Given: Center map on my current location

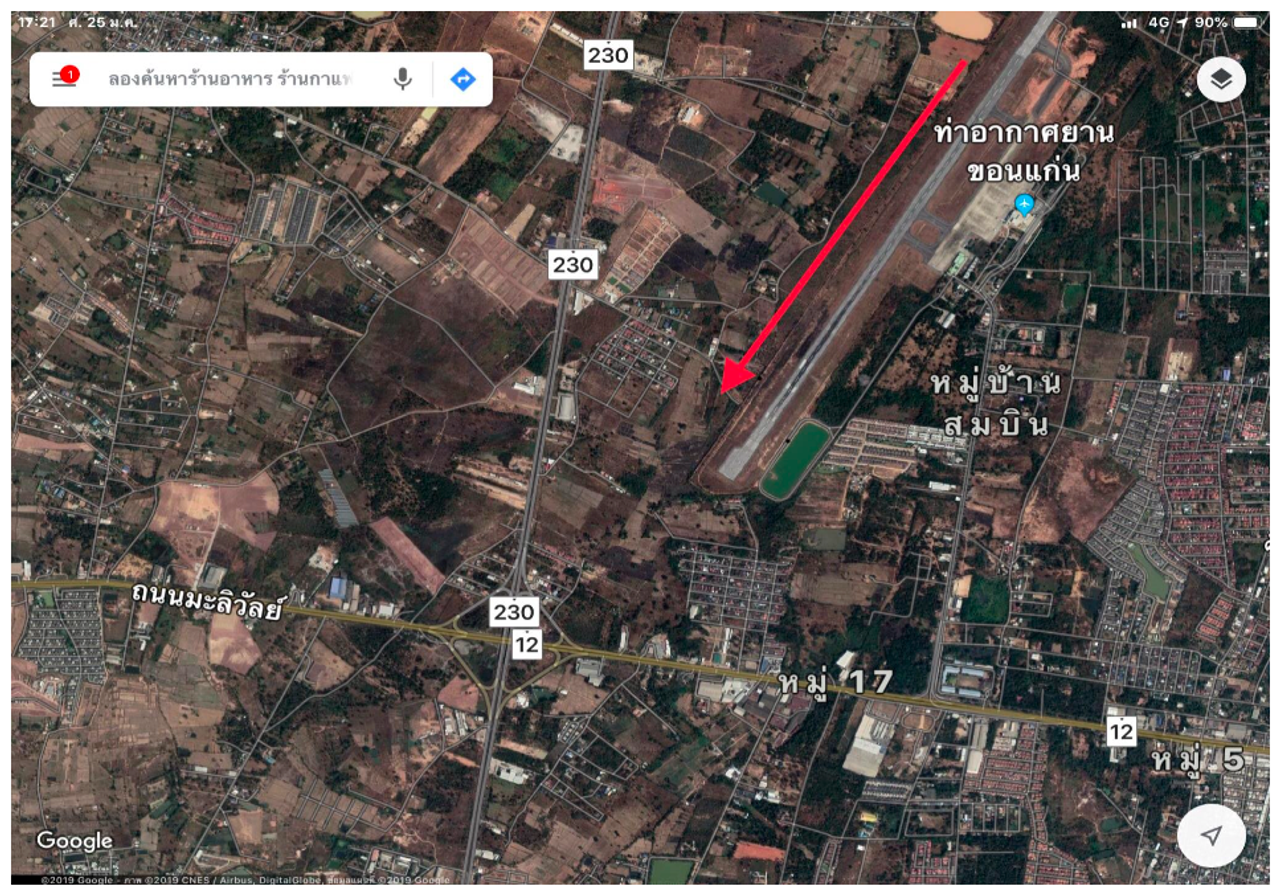Looking at the screenshot, I should pos(1211,835).
